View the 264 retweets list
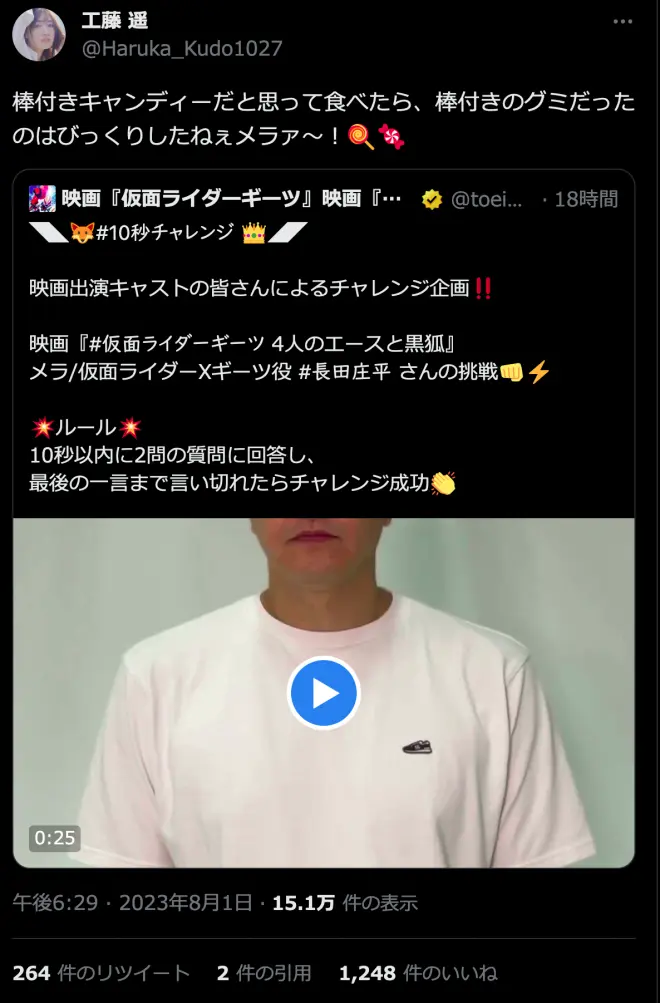Viewport: 660px width, 1003px height. point(101,973)
